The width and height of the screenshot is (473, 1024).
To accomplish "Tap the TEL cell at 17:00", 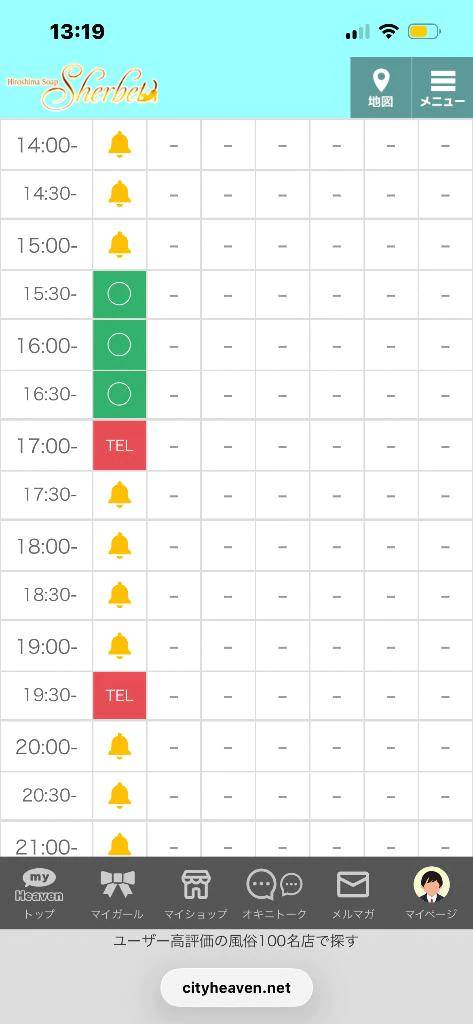I will click(119, 445).
